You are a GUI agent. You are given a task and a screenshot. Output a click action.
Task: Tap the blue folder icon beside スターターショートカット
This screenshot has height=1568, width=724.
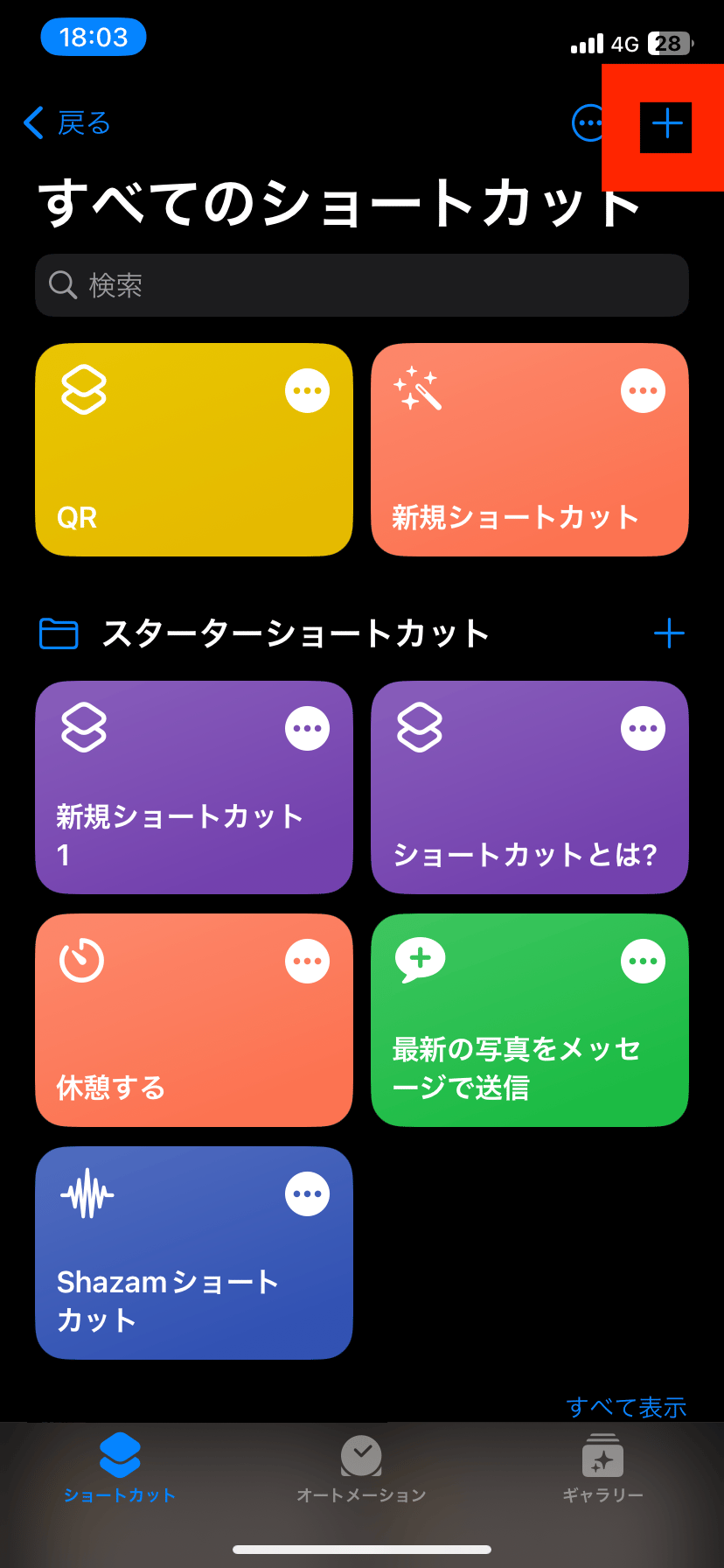[58, 633]
